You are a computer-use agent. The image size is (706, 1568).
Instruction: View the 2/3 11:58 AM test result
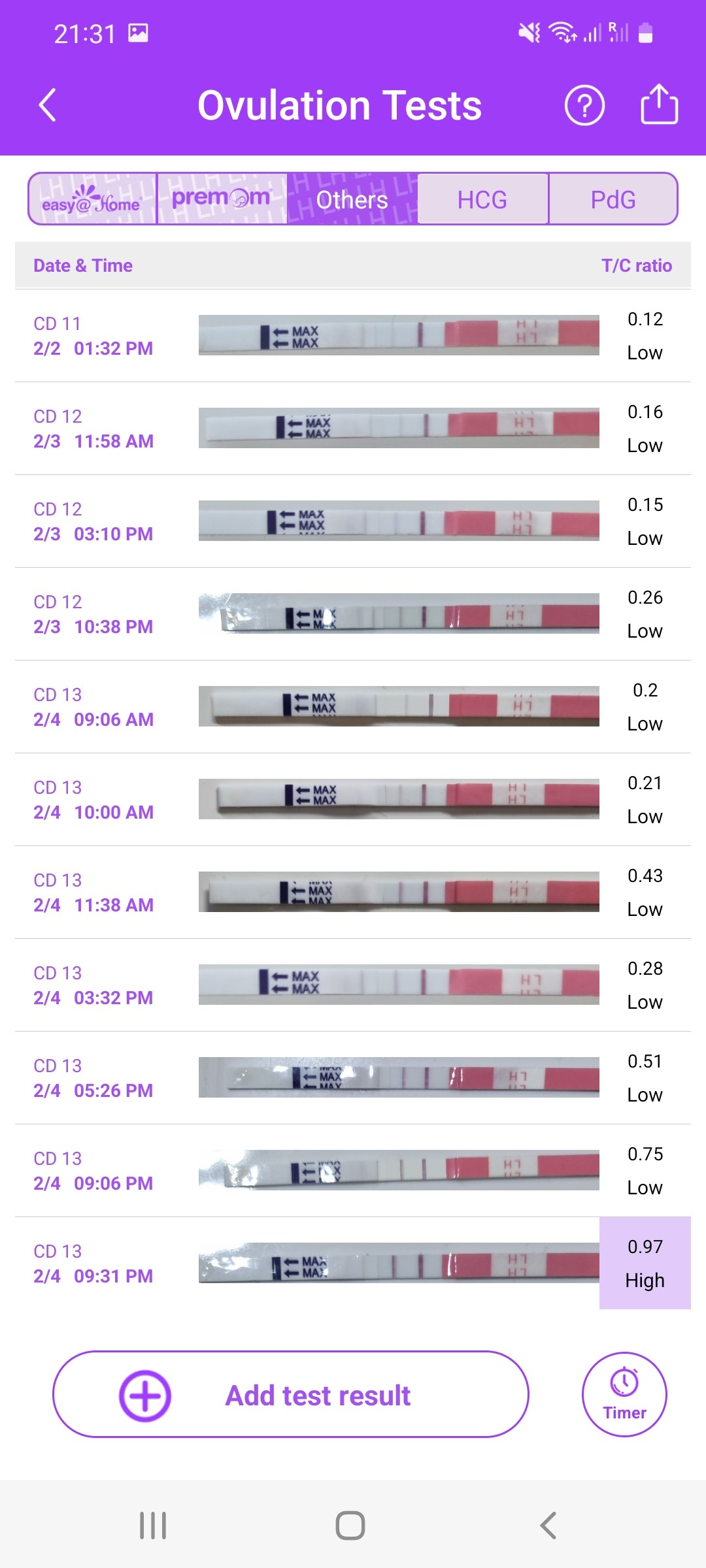pos(353,429)
